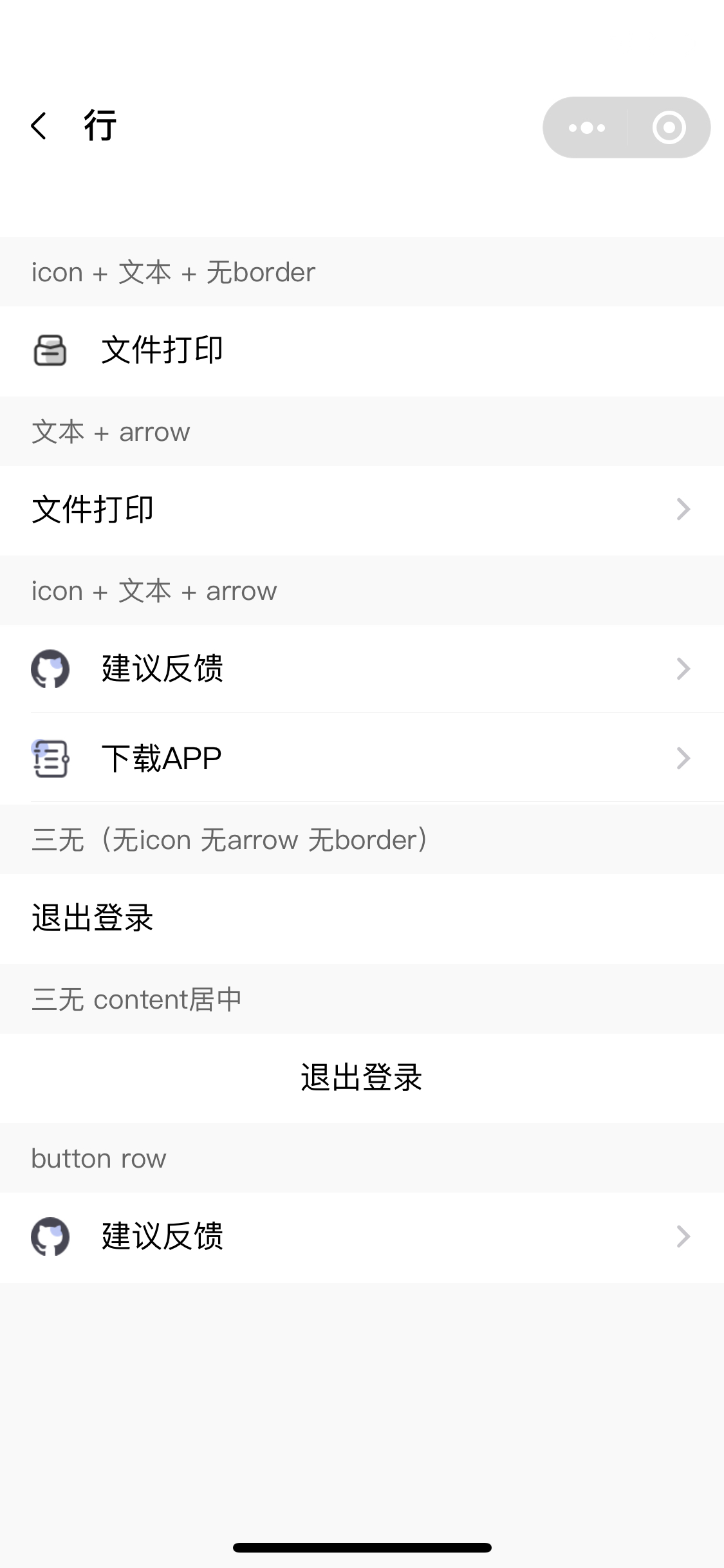Click the GitHub icon beside 建议反馈
This screenshot has width=724, height=1568.
[x=50, y=669]
